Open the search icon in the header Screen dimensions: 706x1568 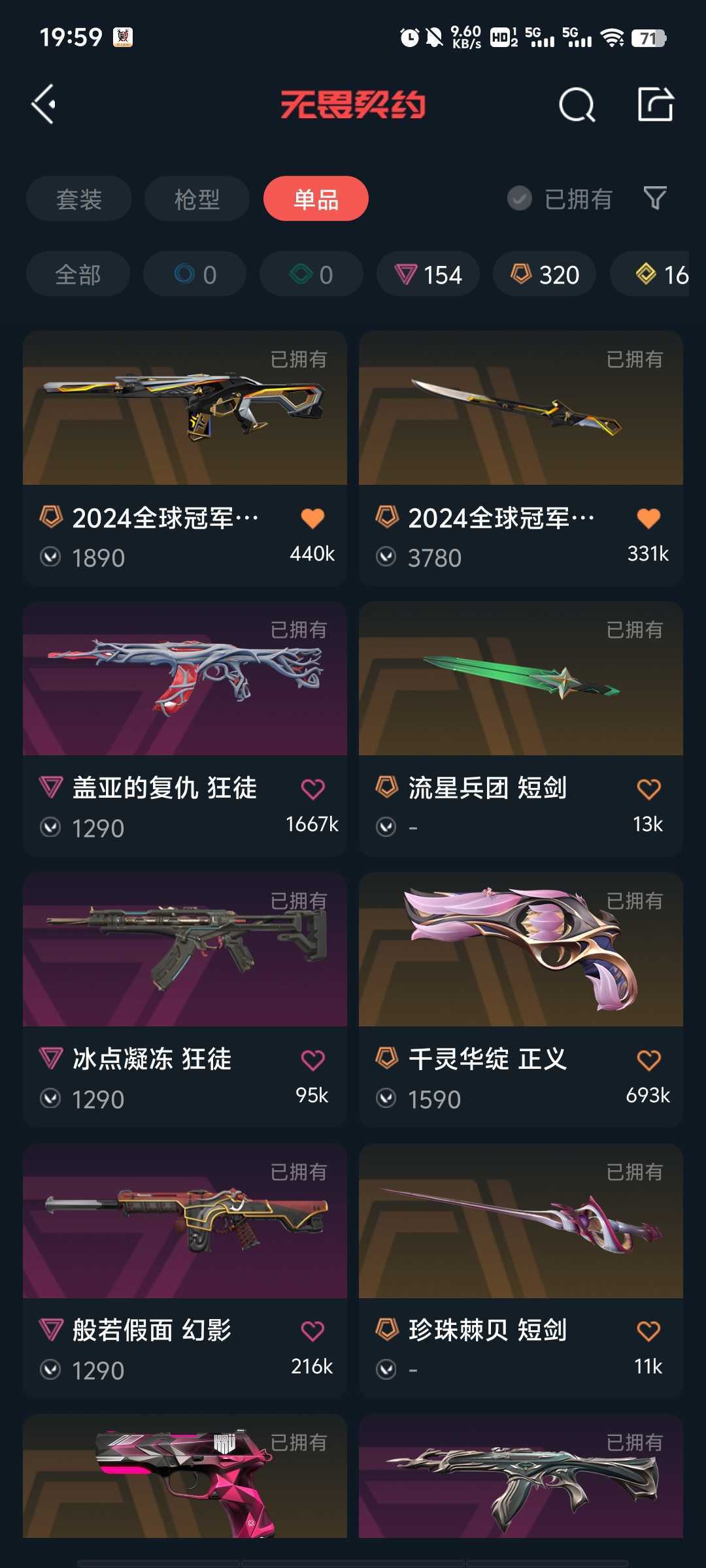click(x=577, y=105)
